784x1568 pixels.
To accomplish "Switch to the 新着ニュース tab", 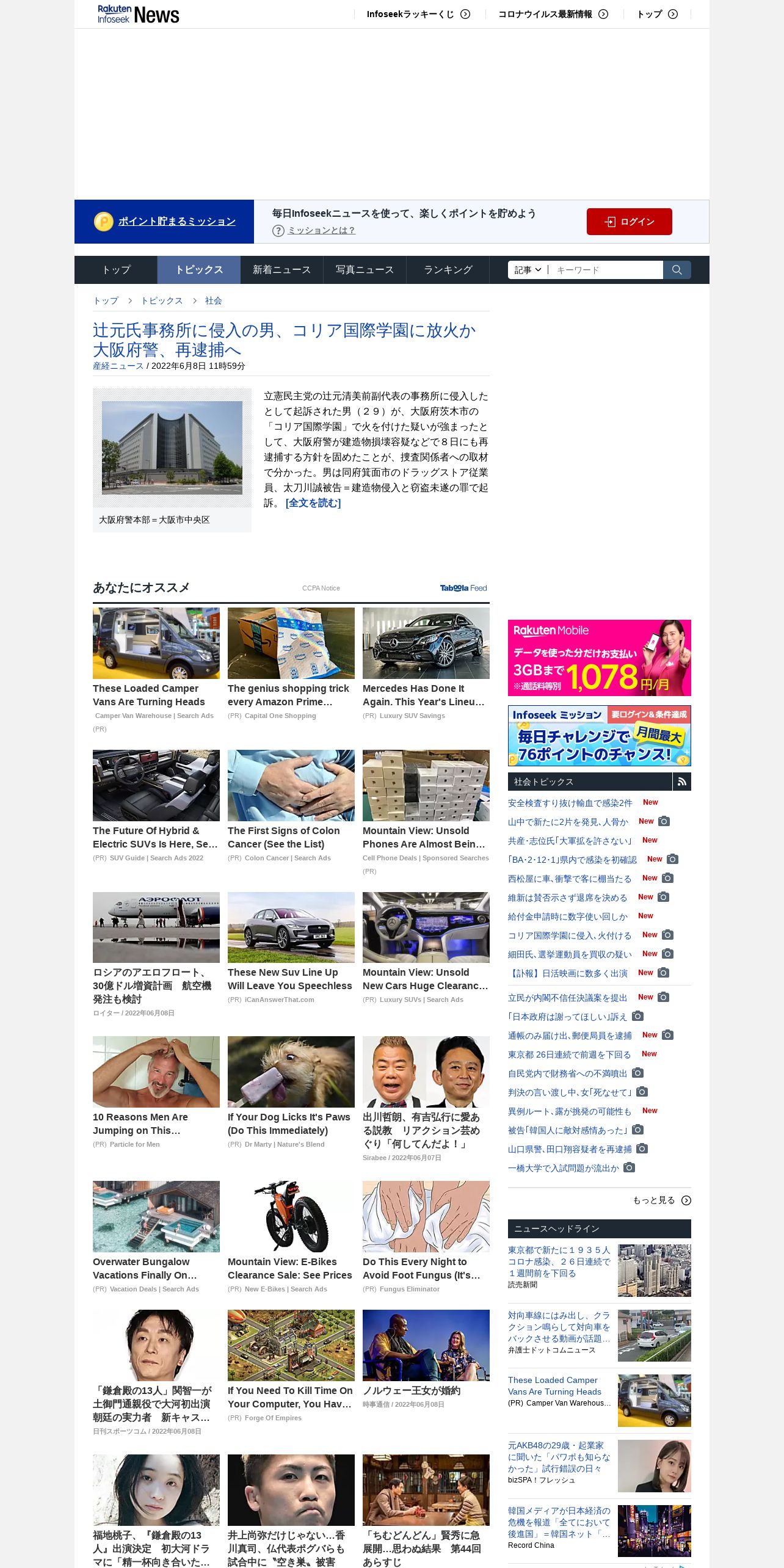I will pos(281,270).
